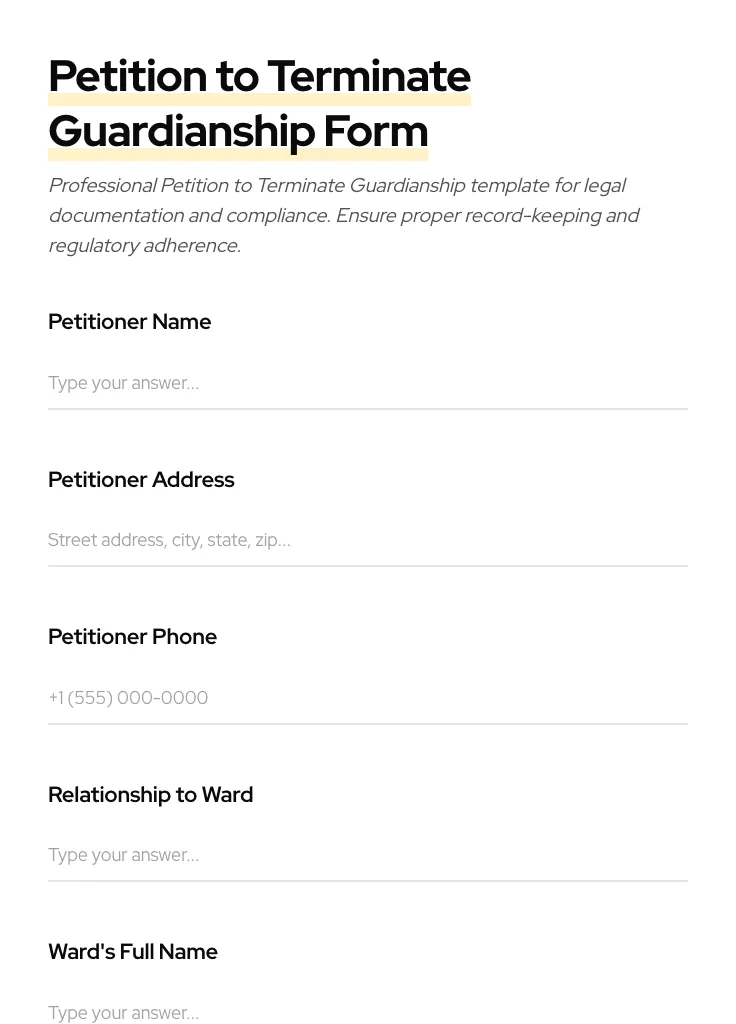Click the '+1 (555) 000-0000' placeholder text
This screenshot has width=736, height=1024.
click(128, 698)
